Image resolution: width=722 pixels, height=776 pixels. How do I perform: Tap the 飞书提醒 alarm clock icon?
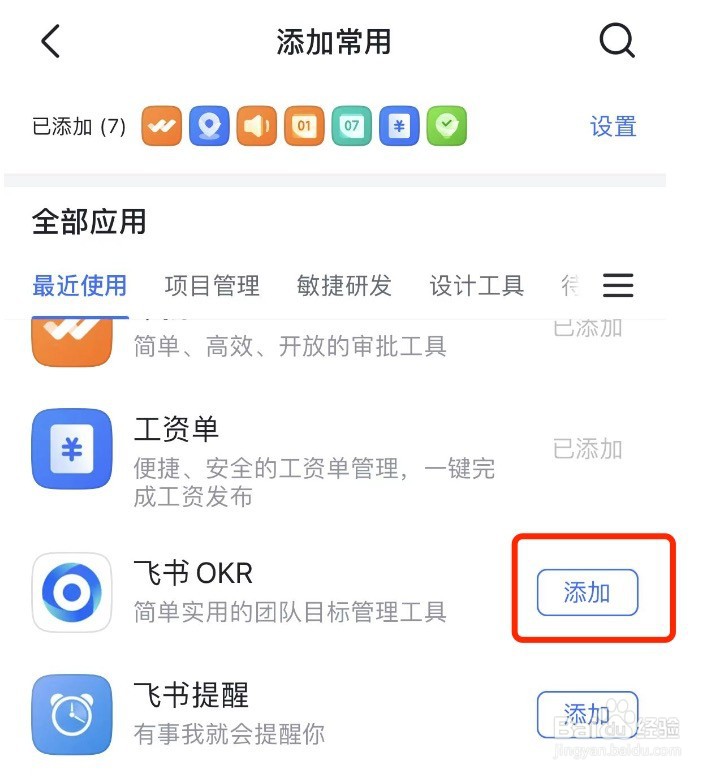70,714
